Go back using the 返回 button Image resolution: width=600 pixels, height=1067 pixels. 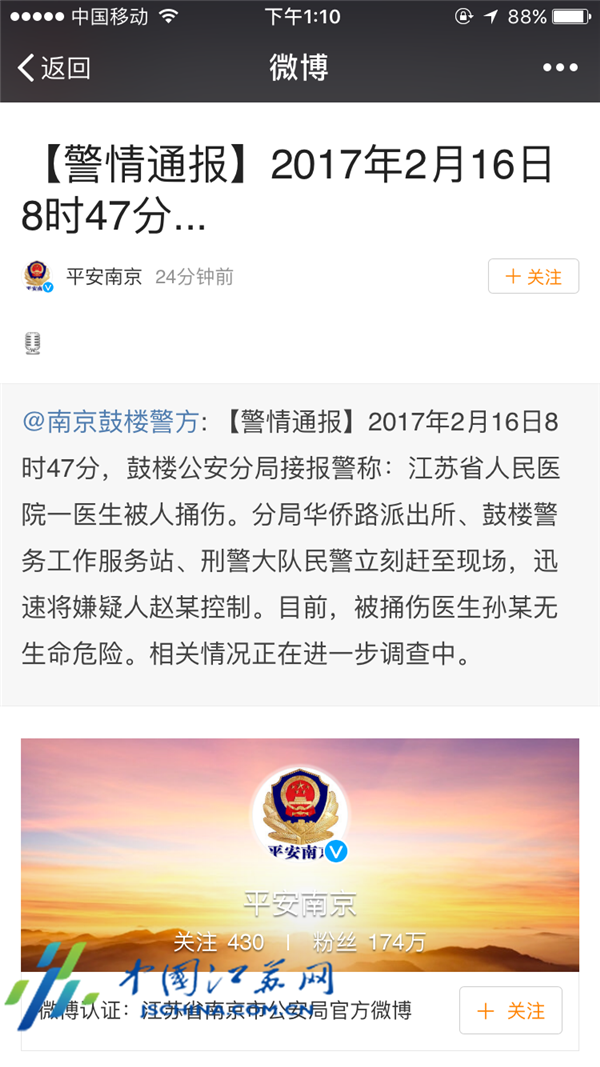pos(54,68)
